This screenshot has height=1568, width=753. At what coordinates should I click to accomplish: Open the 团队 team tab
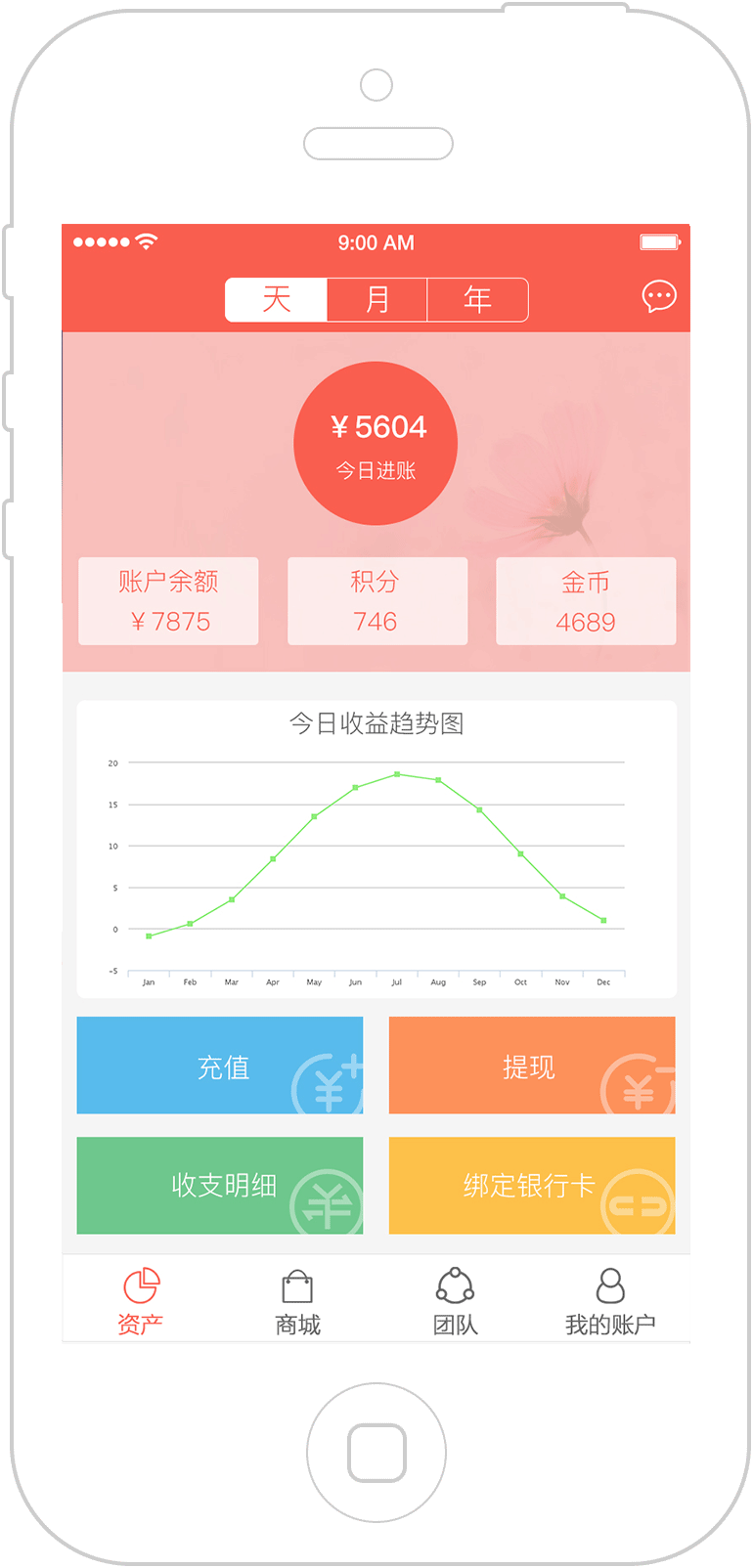point(455,1300)
